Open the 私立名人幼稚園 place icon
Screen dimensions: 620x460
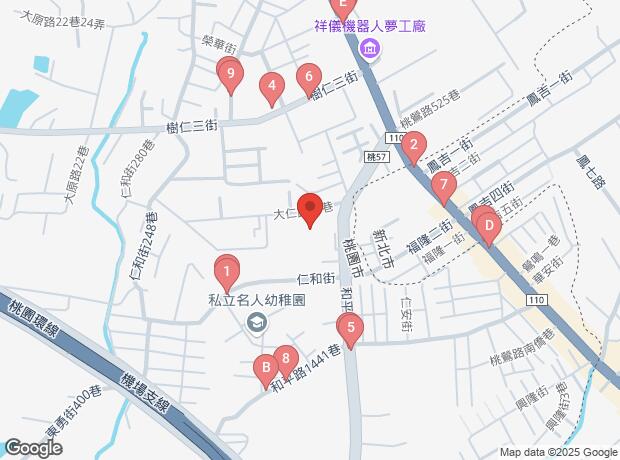257,322
